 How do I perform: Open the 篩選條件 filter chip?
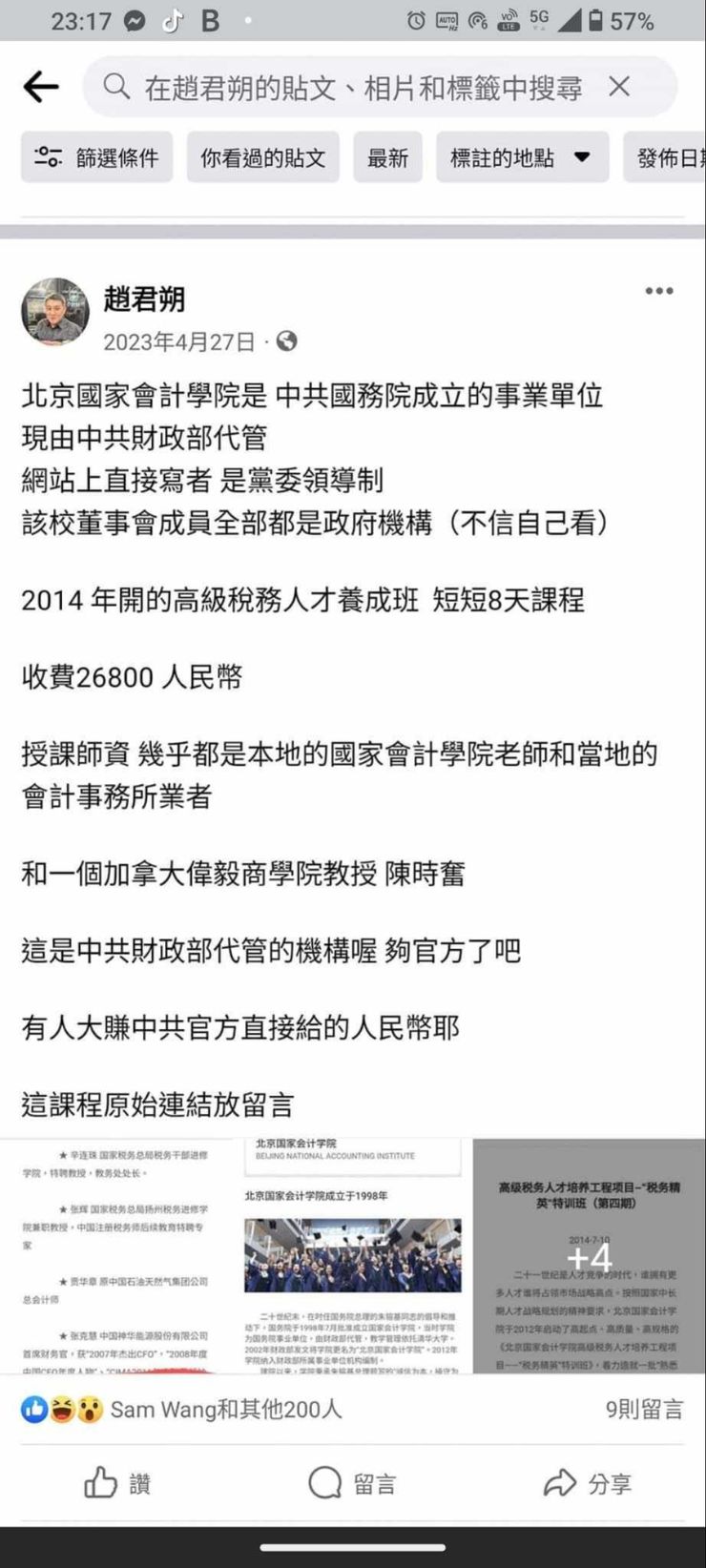tap(97, 157)
